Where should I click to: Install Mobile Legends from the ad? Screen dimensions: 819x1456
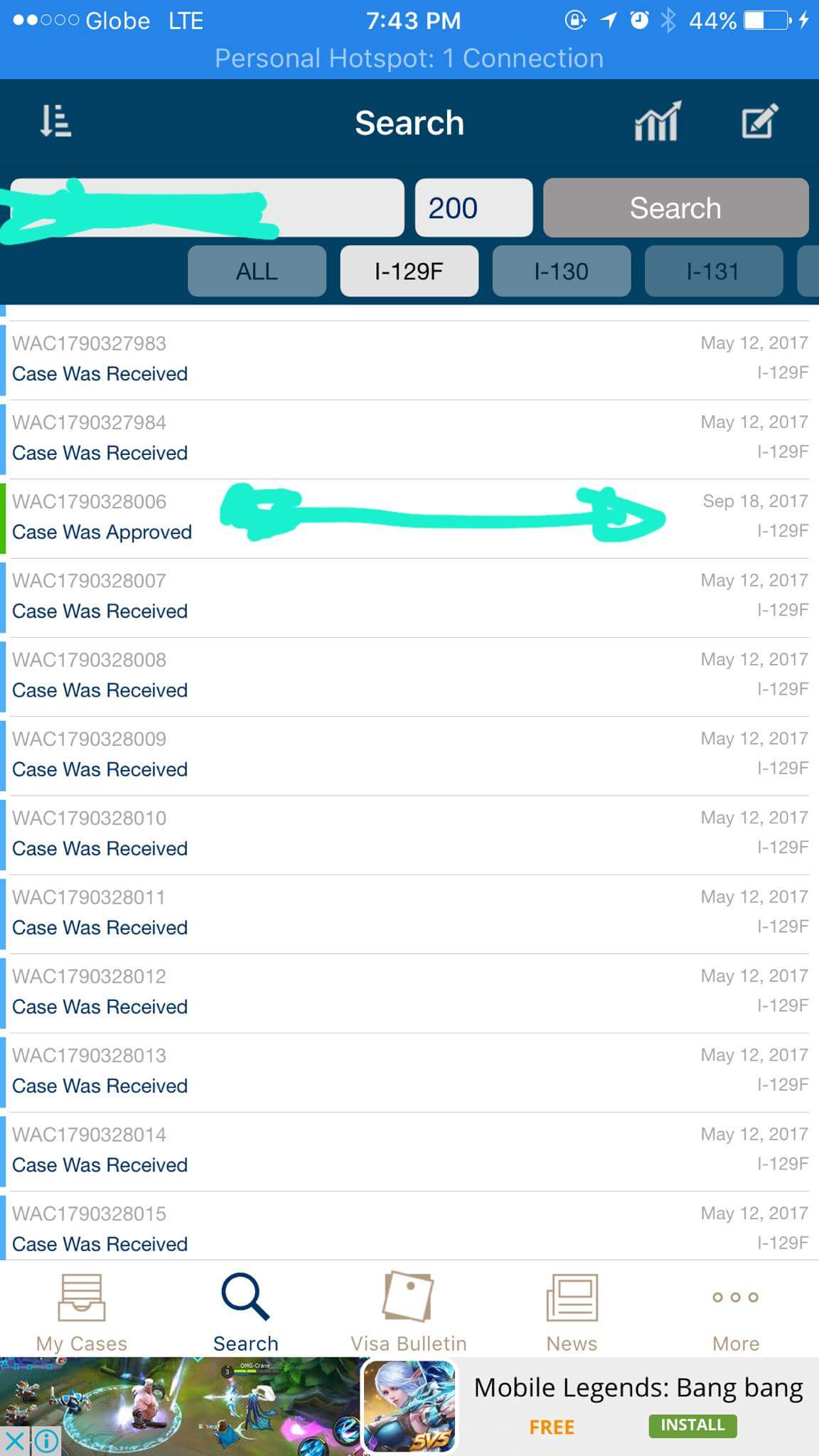[x=692, y=1425]
